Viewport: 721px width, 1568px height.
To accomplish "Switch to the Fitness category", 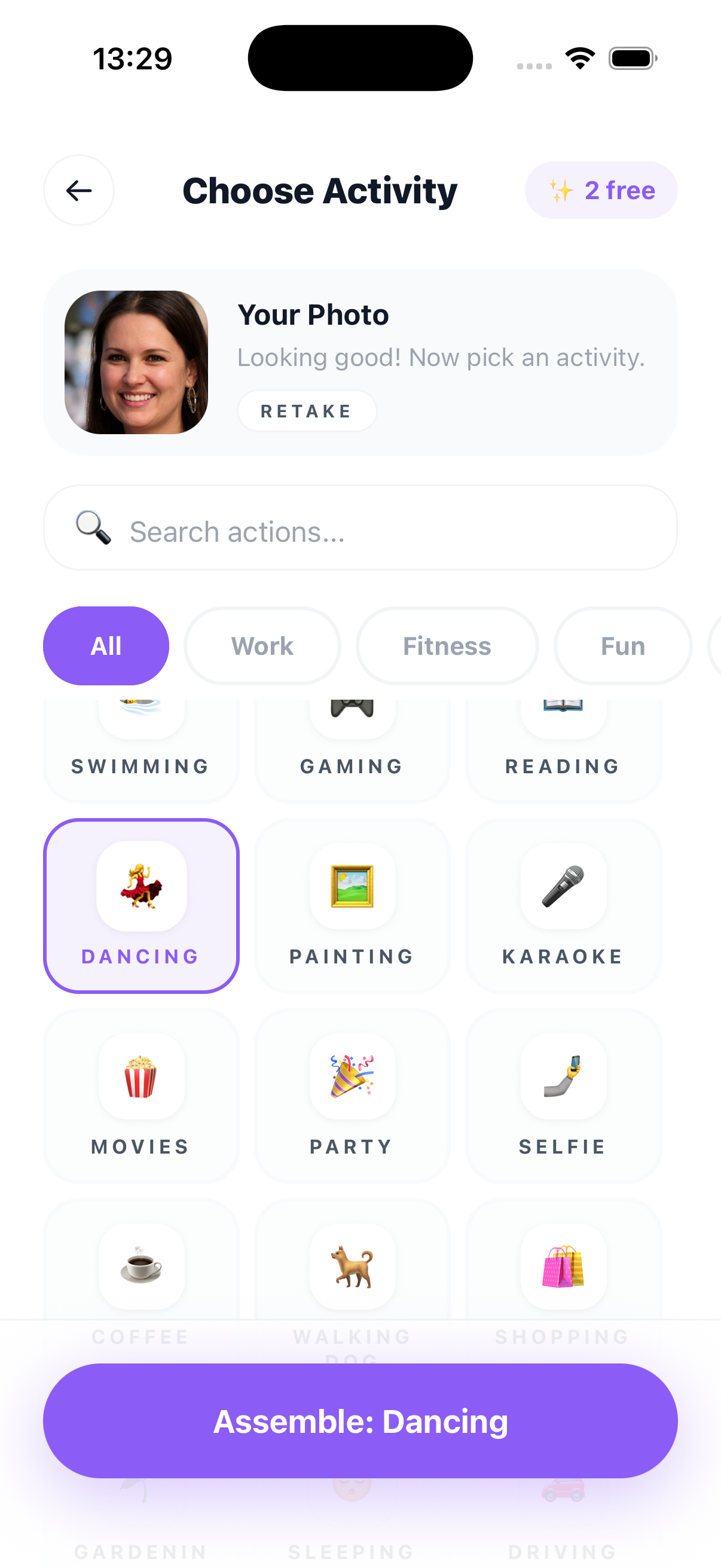I will pyautogui.click(x=447, y=646).
